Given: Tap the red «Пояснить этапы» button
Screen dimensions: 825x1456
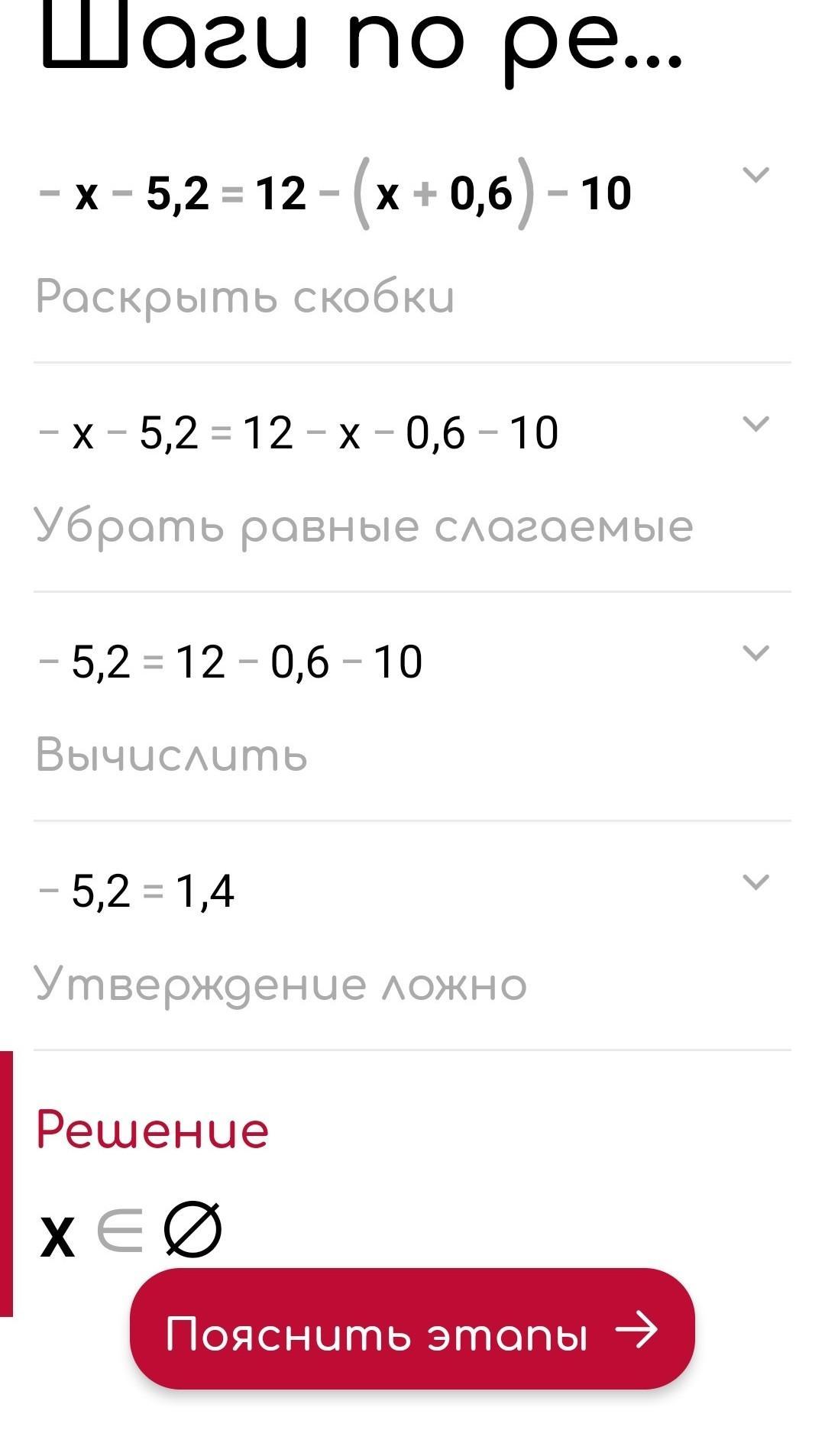Looking at the screenshot, I should (412, 1332).
